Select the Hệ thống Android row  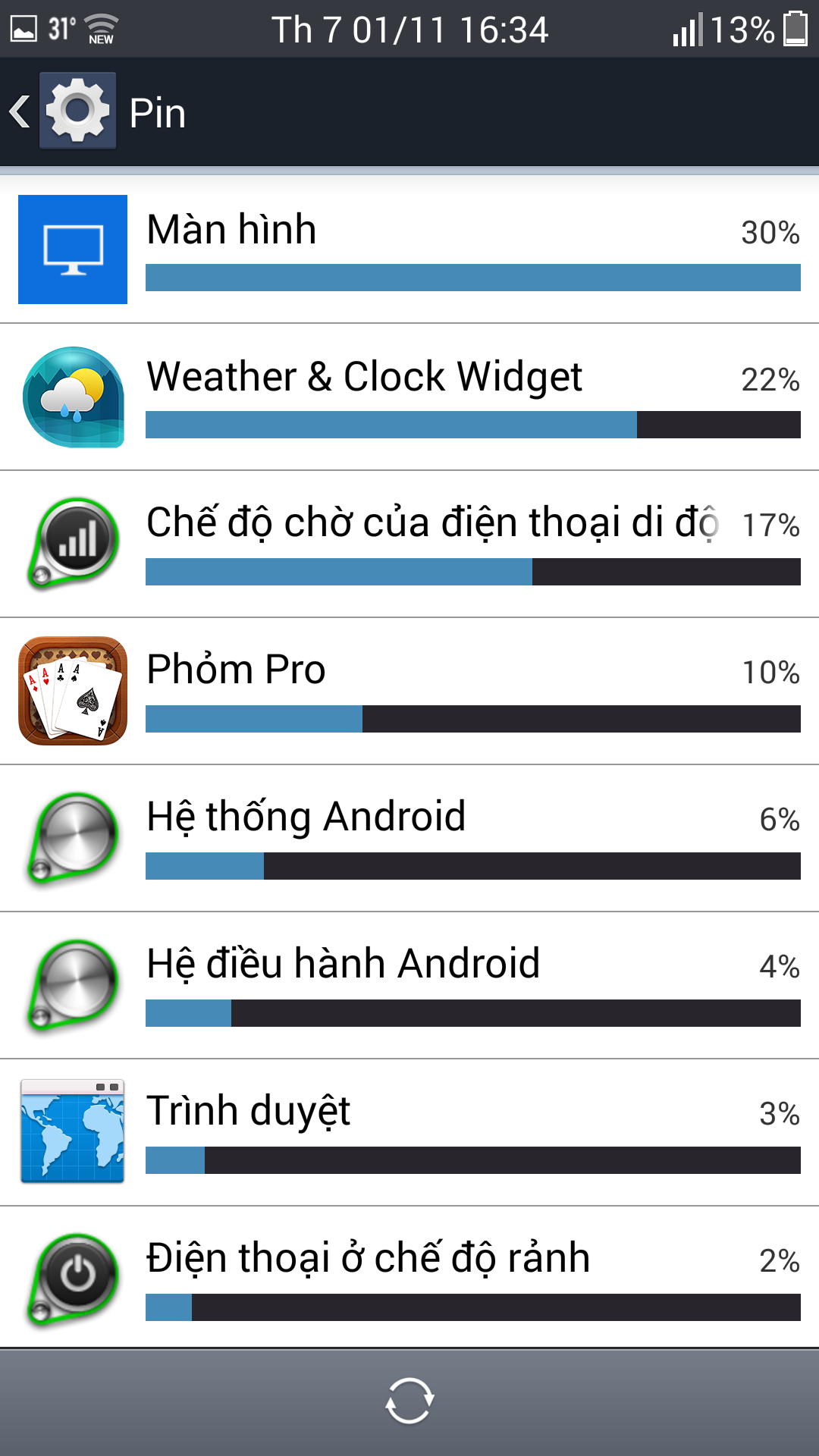click(x=409, y=838)
